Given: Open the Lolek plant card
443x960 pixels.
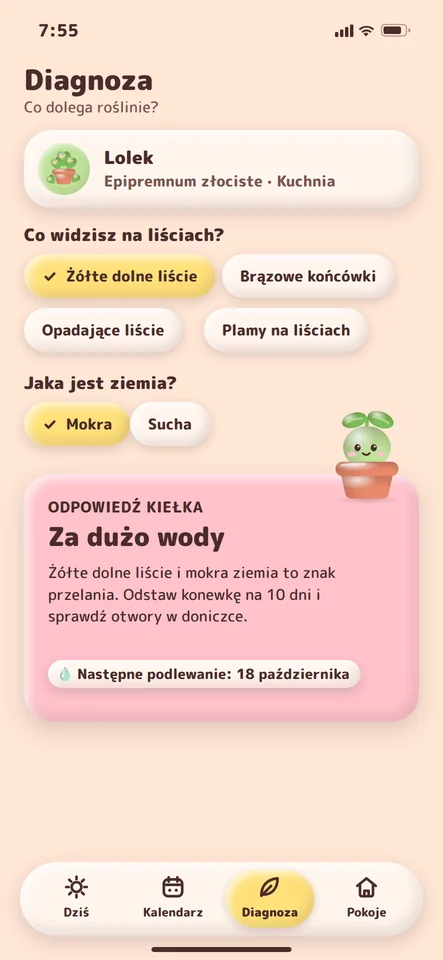Looking at the screenshot, I should 222,169.
